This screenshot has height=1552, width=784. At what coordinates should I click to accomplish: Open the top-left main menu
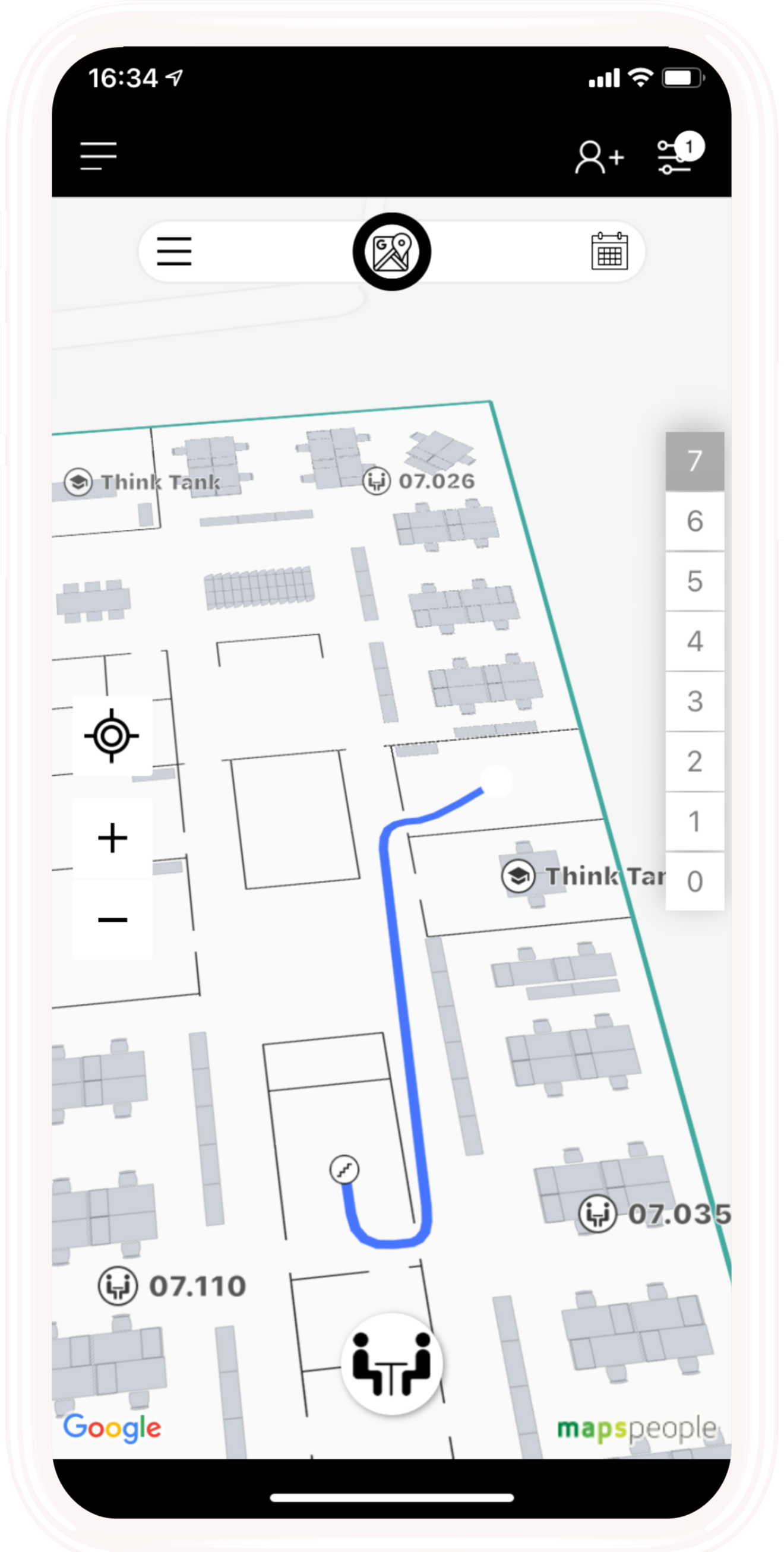[x=98, y=156]
